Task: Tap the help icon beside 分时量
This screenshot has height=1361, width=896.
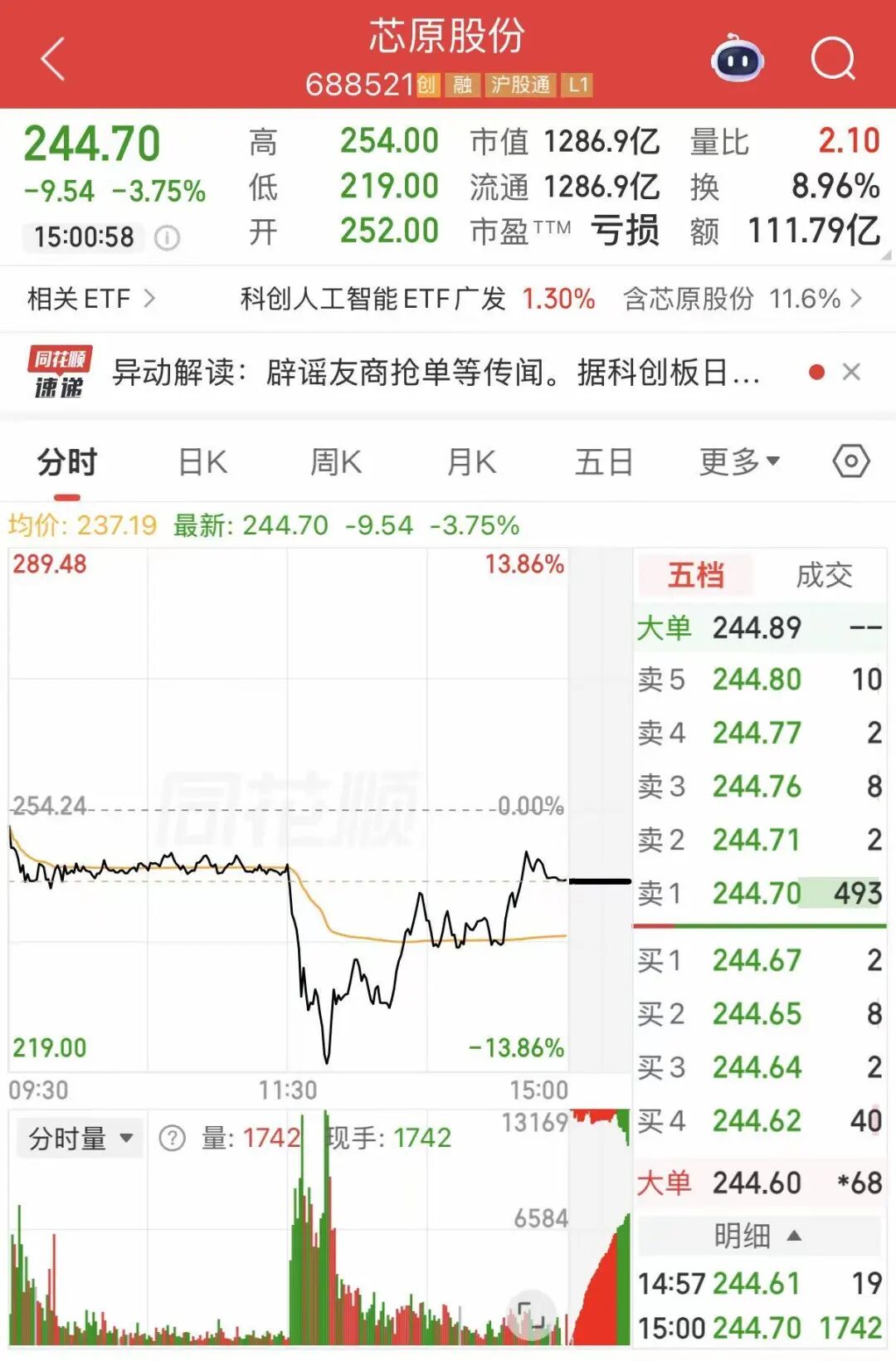Action: 172,1139
